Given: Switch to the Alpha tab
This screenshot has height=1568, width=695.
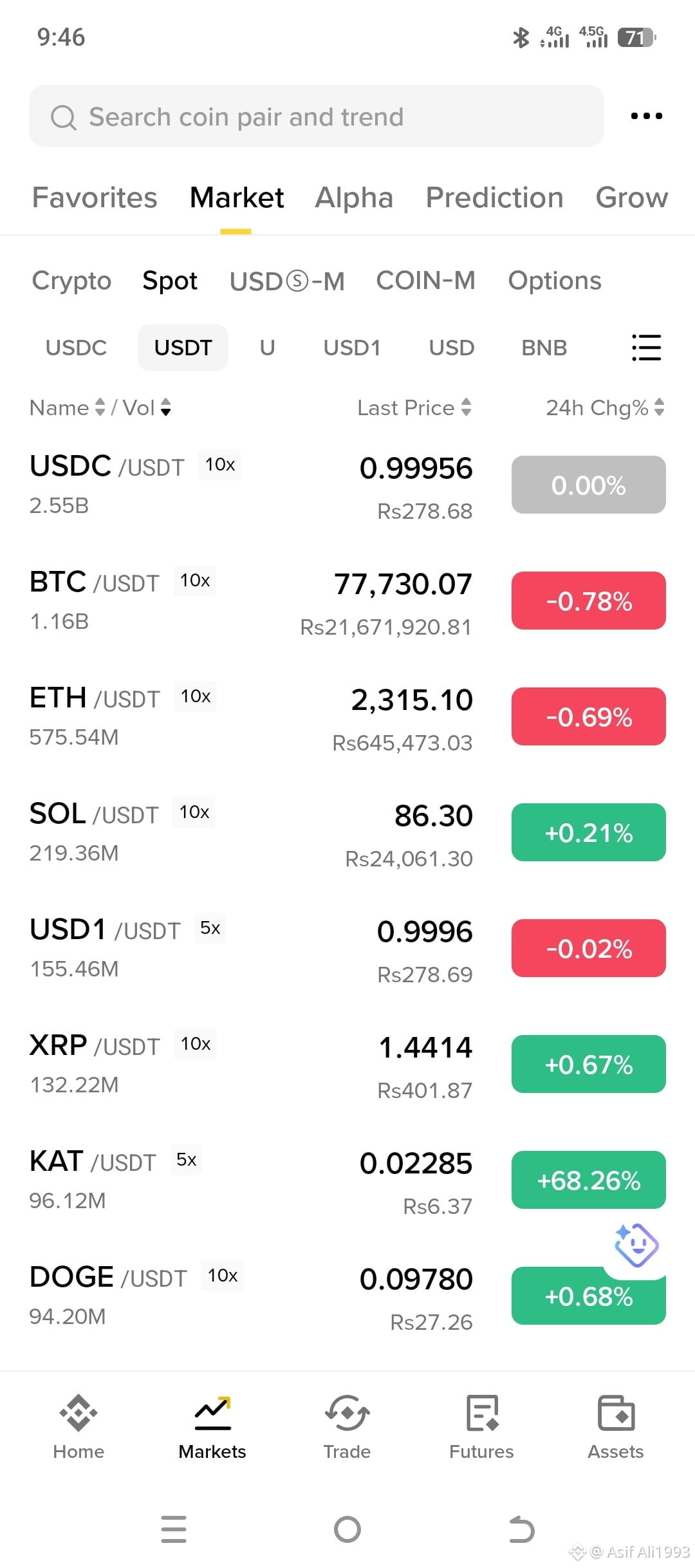Looking at the screenshot, I should click(x=354, y=198).
